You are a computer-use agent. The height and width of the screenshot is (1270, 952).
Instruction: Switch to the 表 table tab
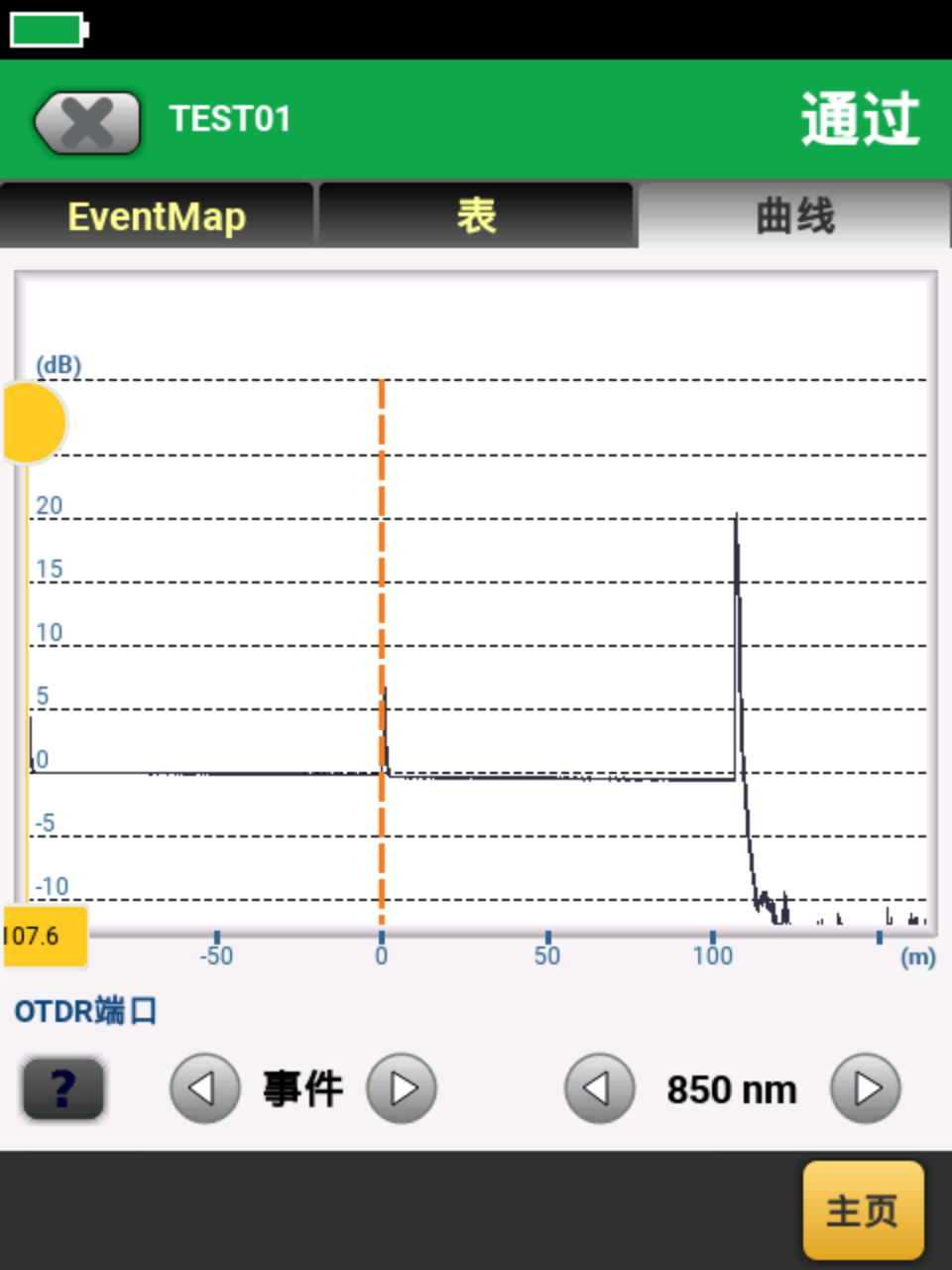[476, 215]
